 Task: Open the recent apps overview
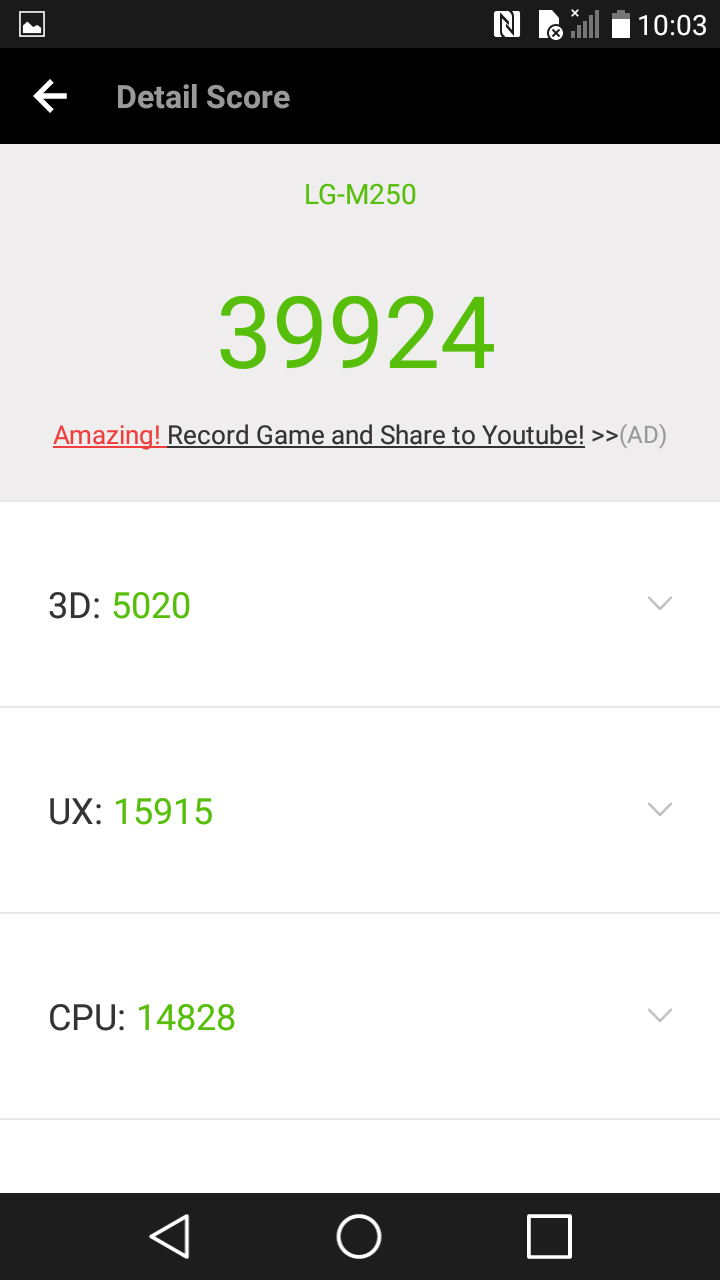[549, 1236]
